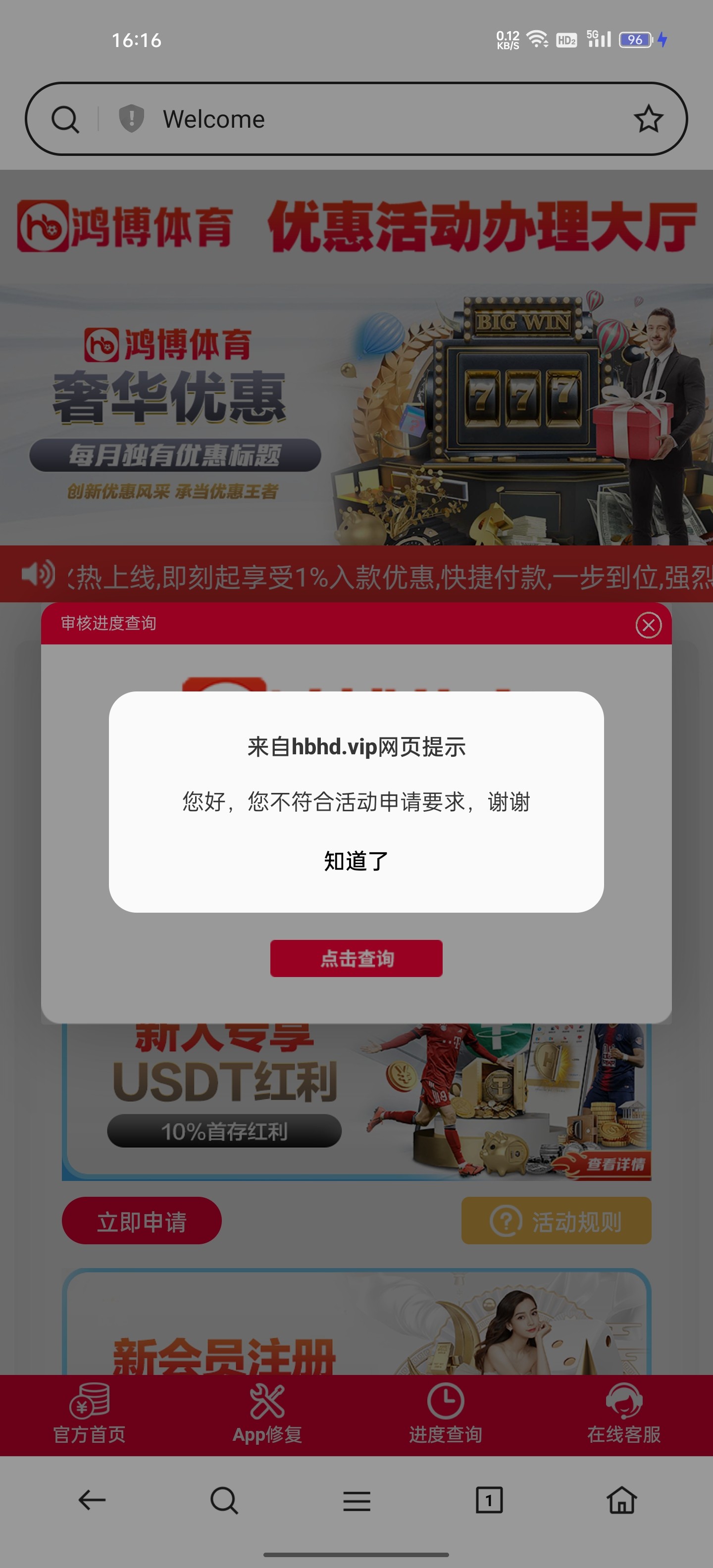This screenshot has width=713, height=1568.
Task: Contact 在线客服
Action: [623, 1416]
